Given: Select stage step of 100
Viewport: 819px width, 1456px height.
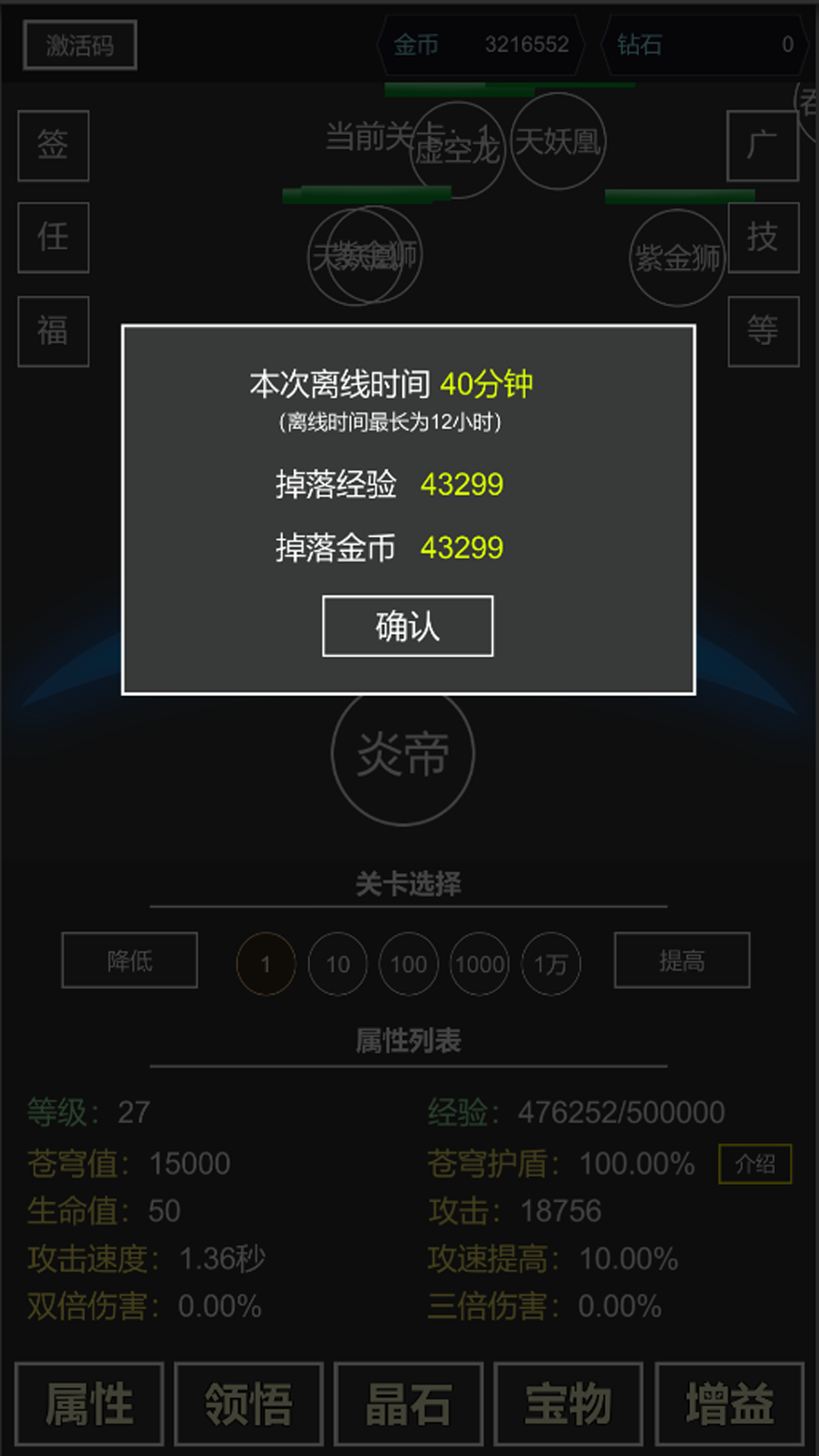Looking at the screenshot, I should click(409, 964).
